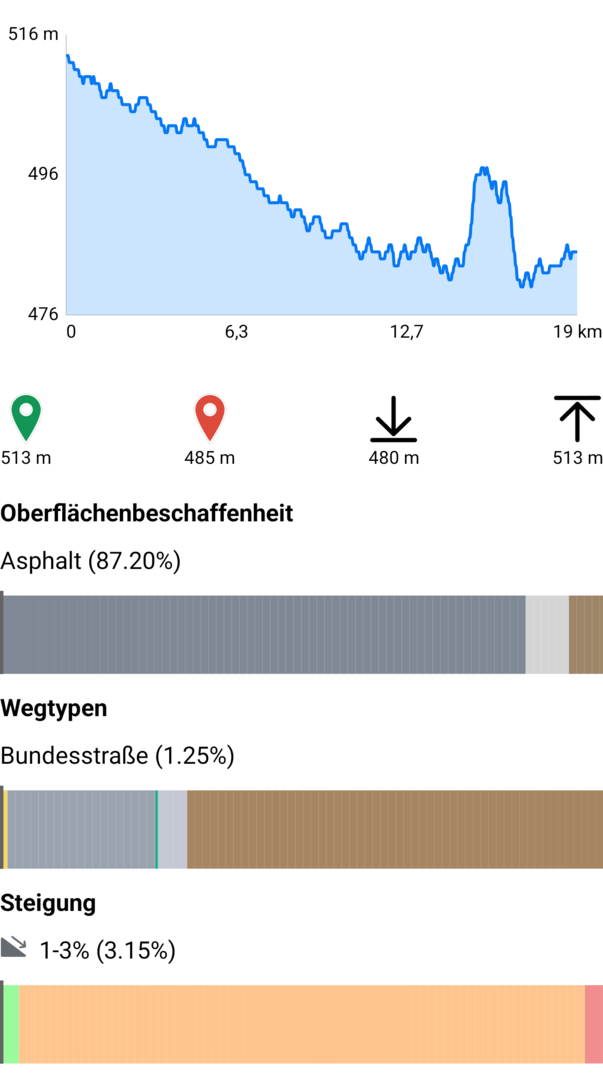Select the blue-grey segment in Wegtypen bar
Screen dimensions: 603x1080
click(82, 830)
